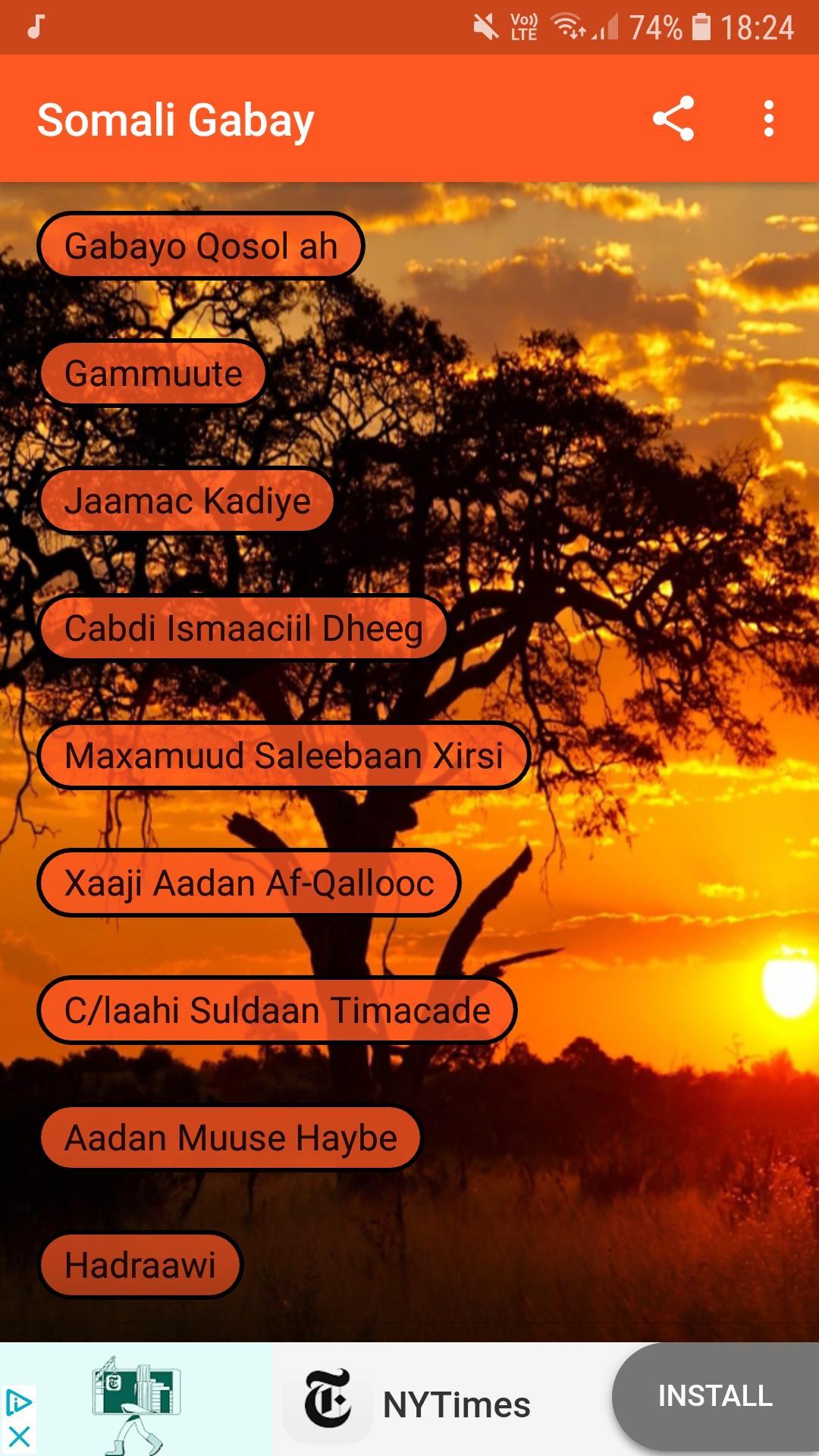The width and height of the screenshot is (819, 1456).
Task: Select Cabdi Ismaaciil Dheeg
Action: pos(243,628)
